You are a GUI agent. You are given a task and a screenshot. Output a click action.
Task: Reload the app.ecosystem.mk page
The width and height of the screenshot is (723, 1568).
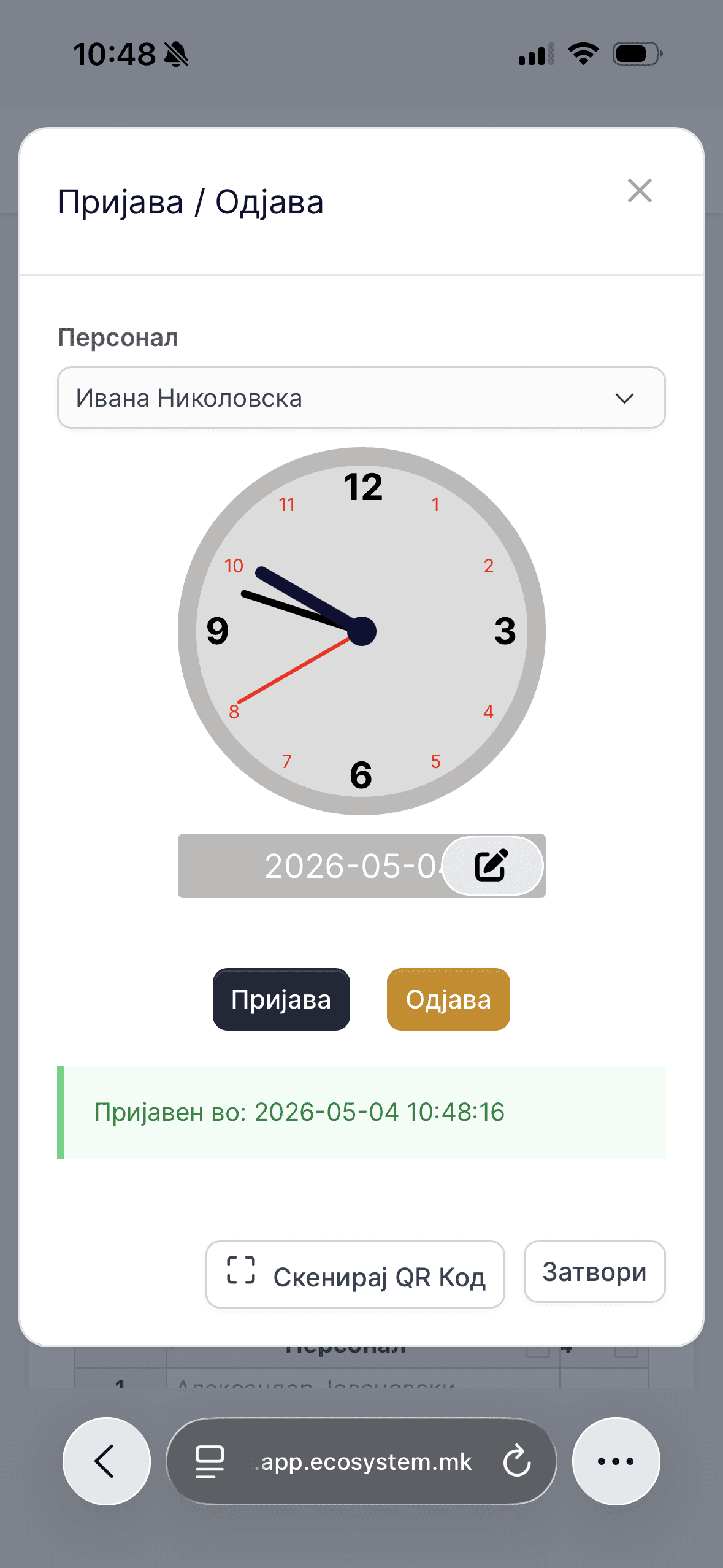[x=517, y=1461]
